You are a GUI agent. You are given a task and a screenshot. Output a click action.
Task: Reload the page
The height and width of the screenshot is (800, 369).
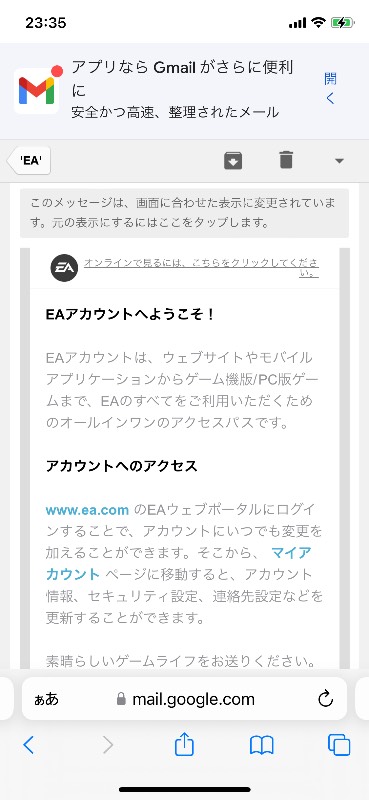coord(325,698)
